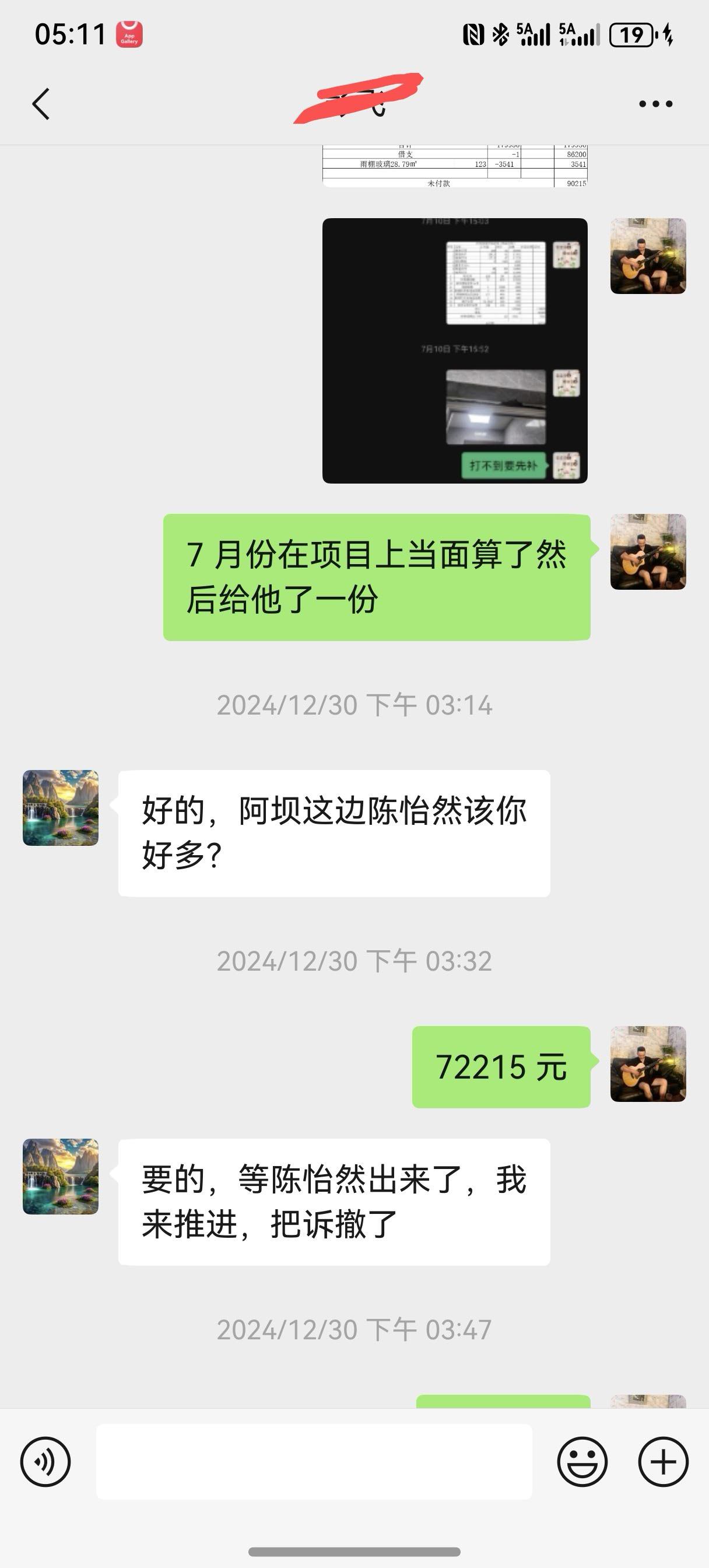Switch to voice message input
Viewport: 709px width, 1568px height.
tap(45, 1461)
